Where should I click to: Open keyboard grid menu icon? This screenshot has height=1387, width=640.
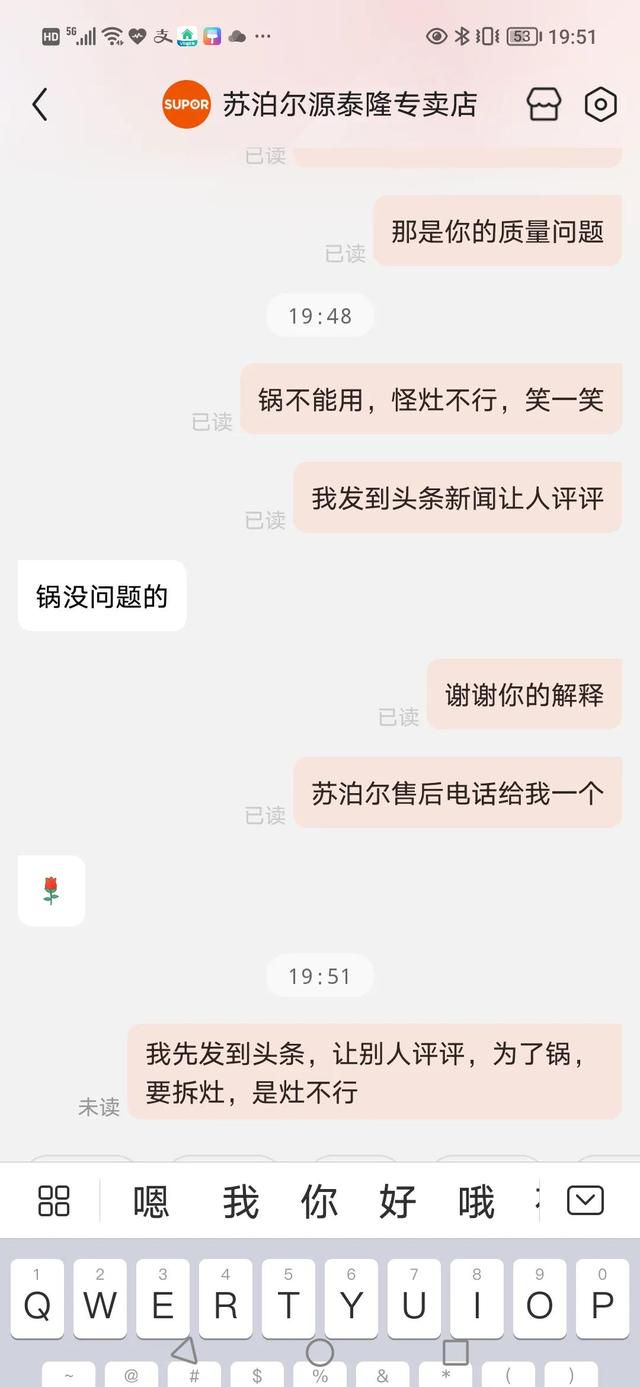54,1200
